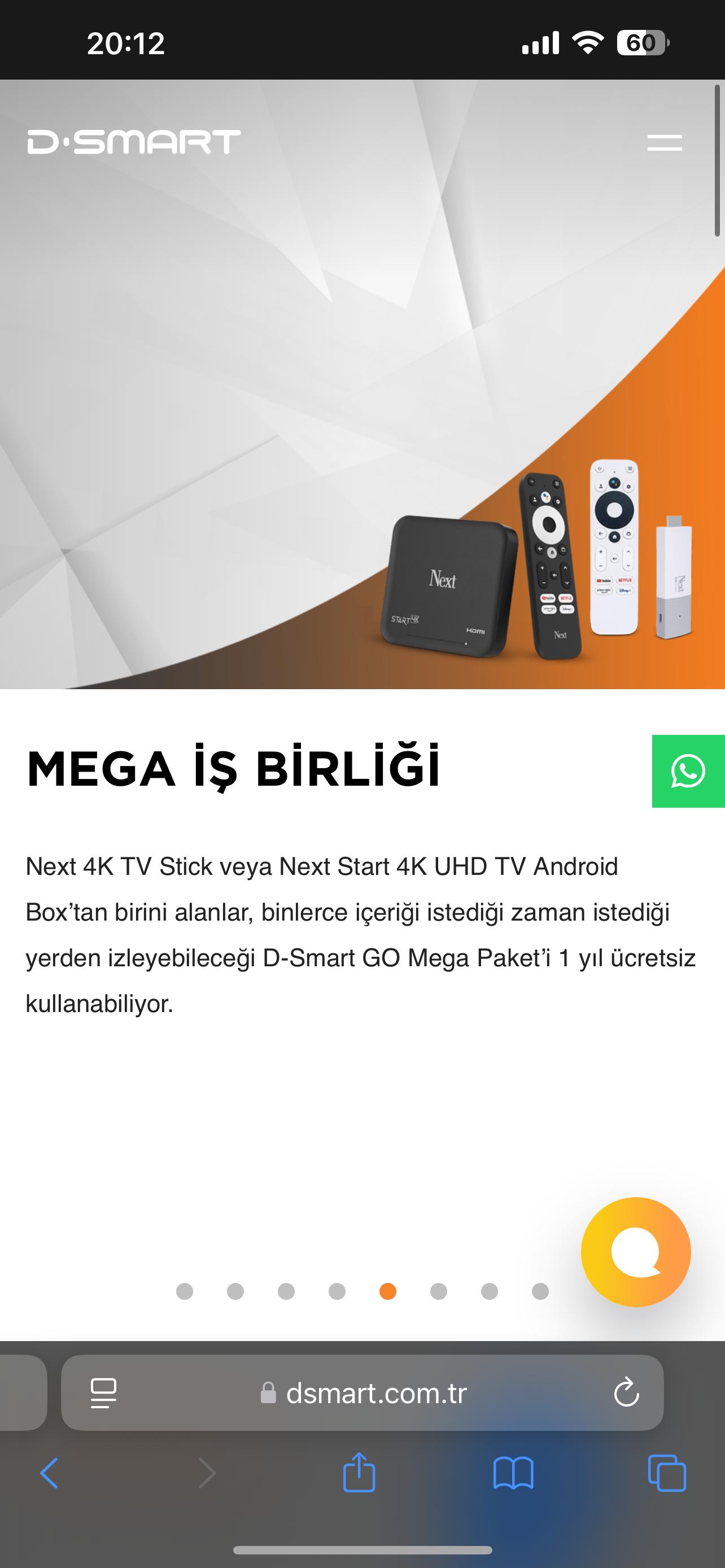
Task: Share this page
Action: pos(359,1473)
